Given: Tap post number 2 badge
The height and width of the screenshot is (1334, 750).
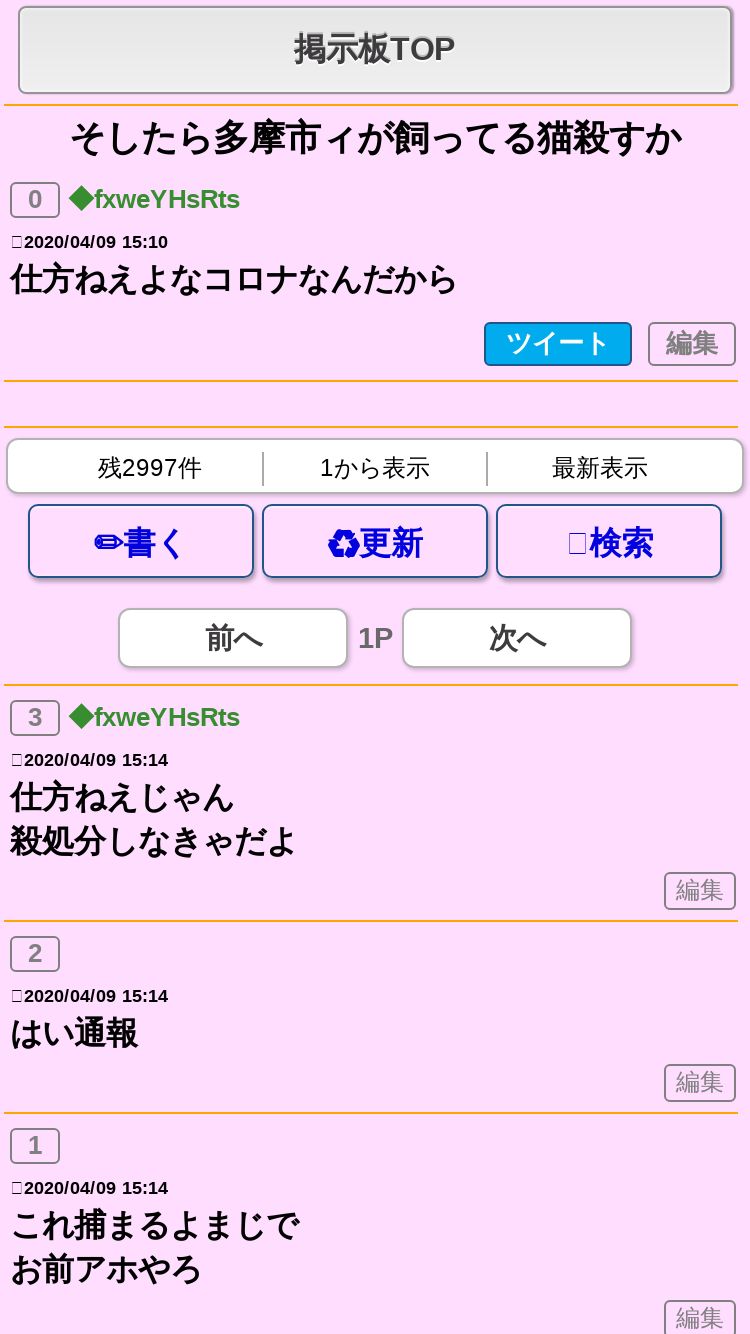Looking at the screenshot, I should click(x=35, y=954).
